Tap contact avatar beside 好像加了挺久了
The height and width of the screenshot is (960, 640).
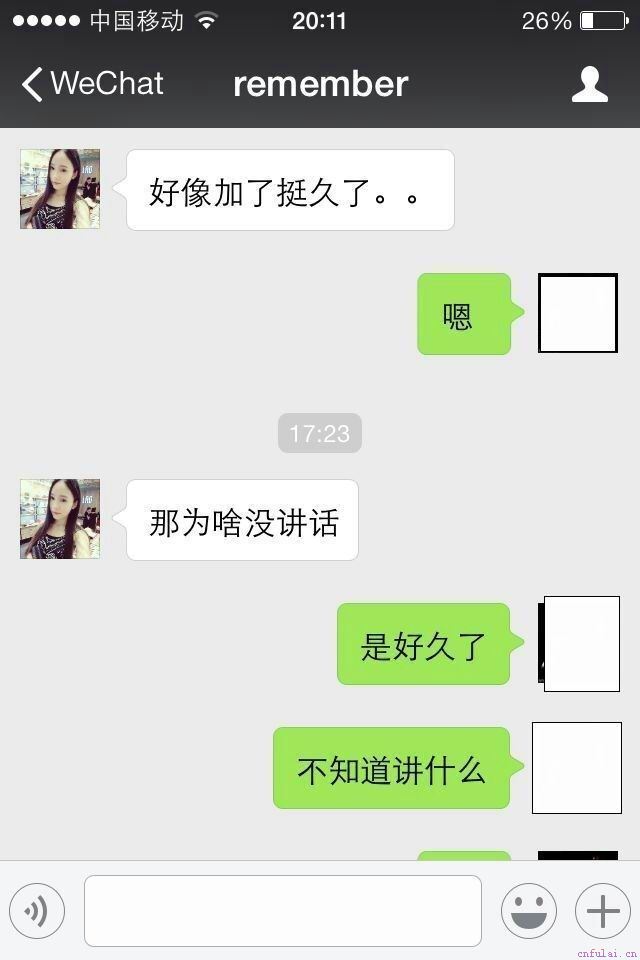(x=60, y=189)
